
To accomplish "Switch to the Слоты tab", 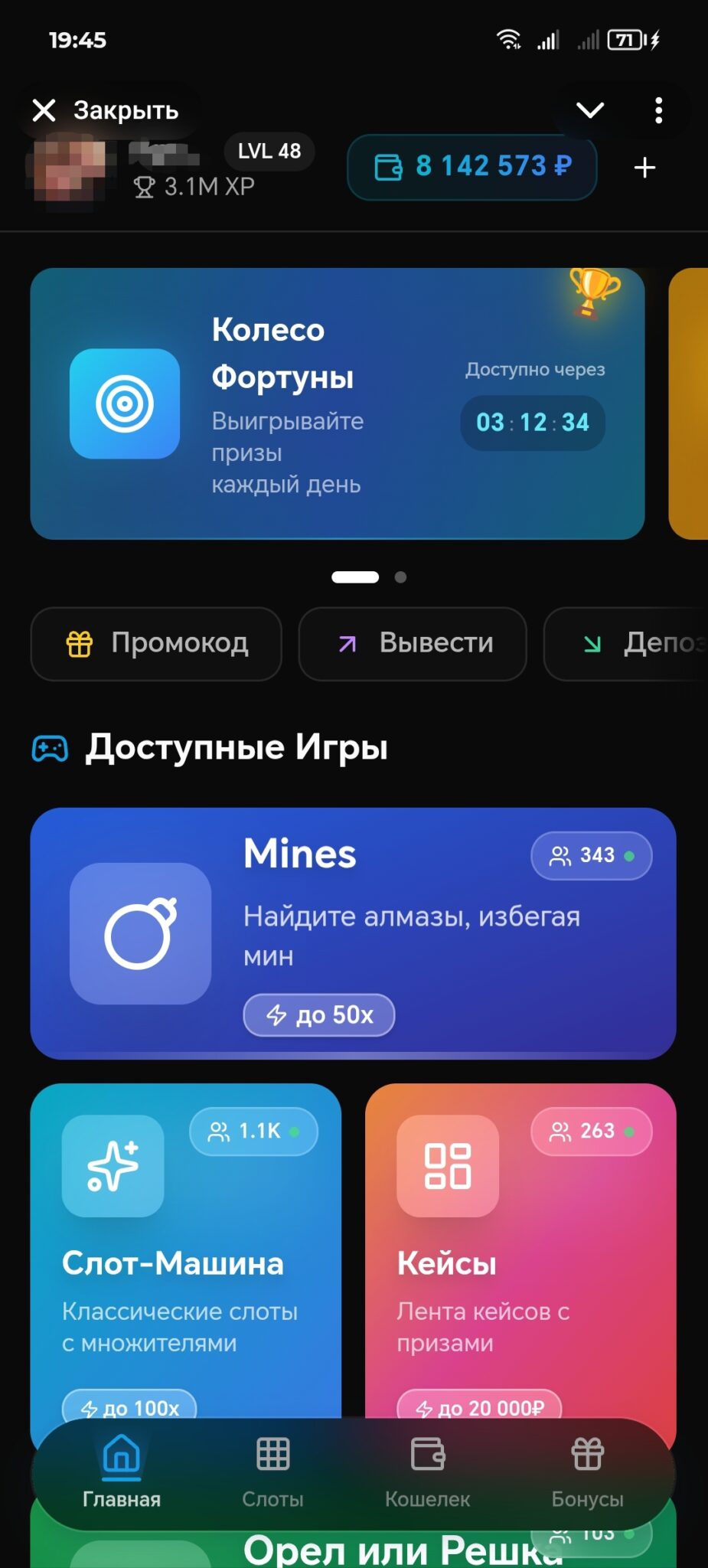I will coord(272,1472).
